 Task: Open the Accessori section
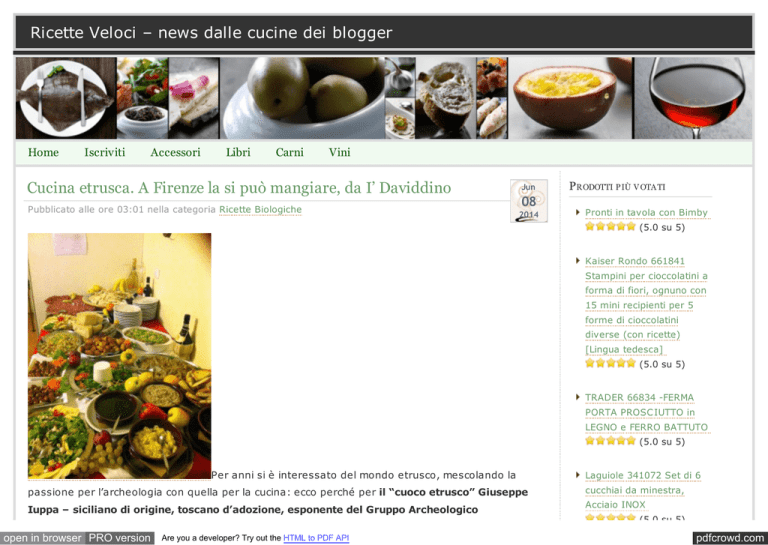175,152
